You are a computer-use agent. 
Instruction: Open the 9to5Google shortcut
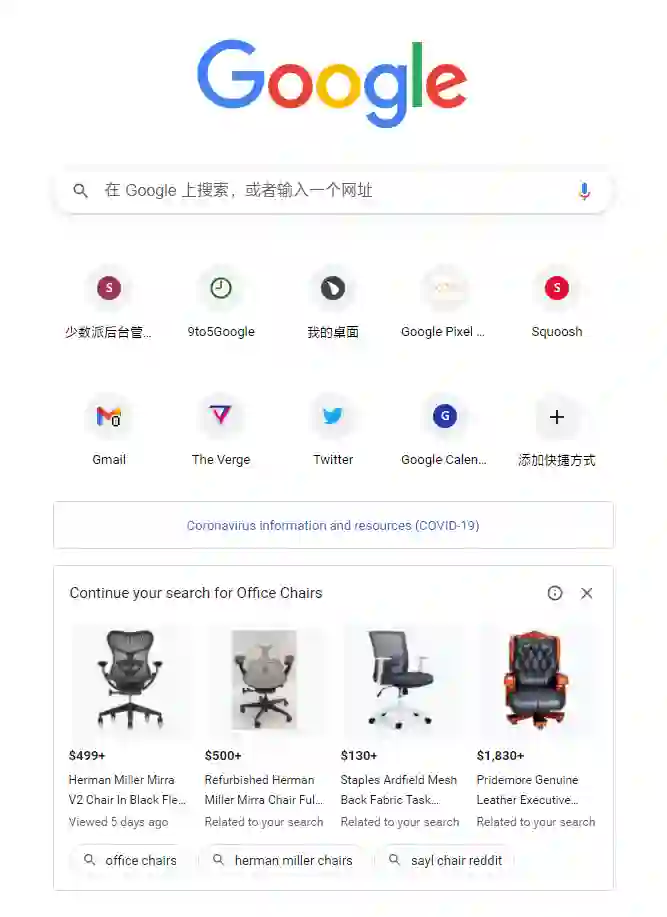(221, 289)
